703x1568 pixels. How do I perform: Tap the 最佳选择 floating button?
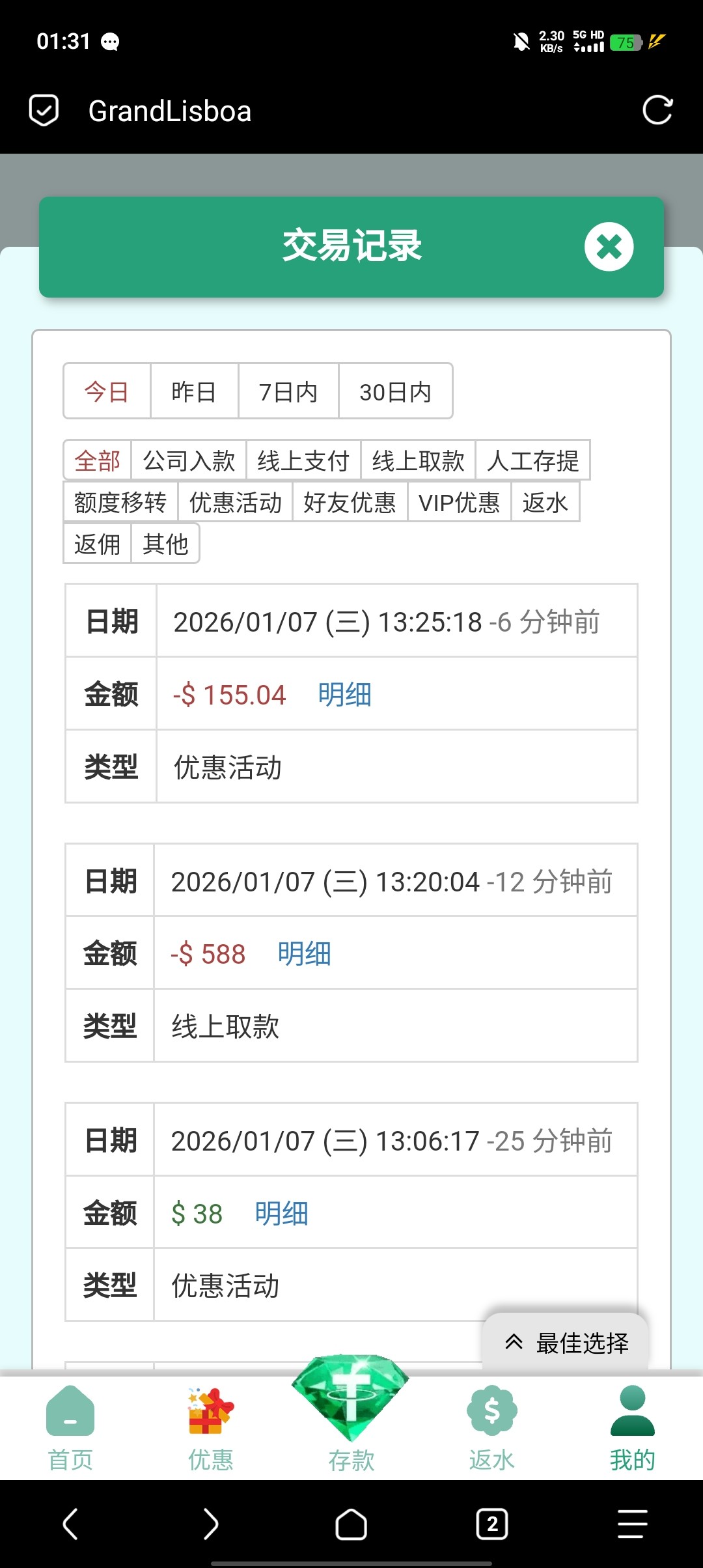(x=566, y=1343)
